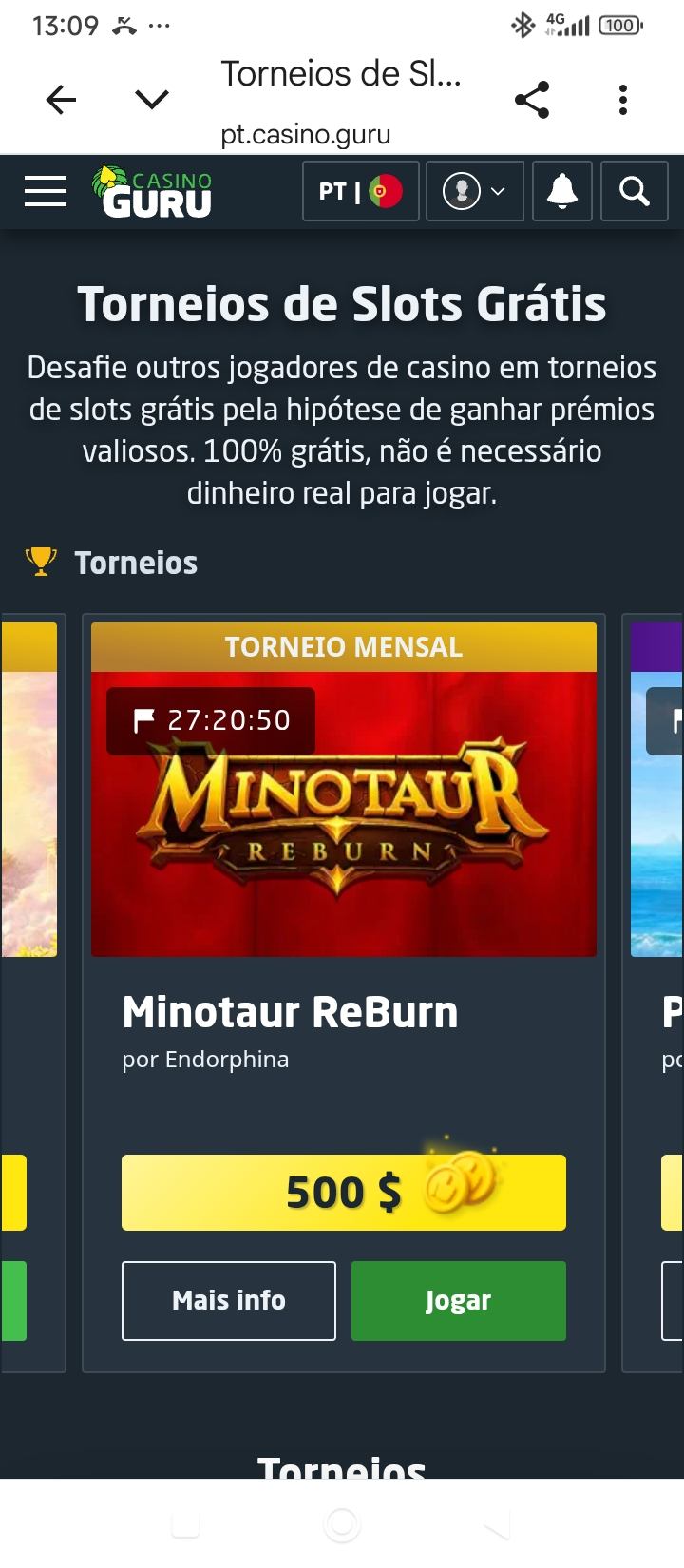Open the hamburger menu
Image resolution: width=684 pixels, height=1568 pixels.
[46, 191]
